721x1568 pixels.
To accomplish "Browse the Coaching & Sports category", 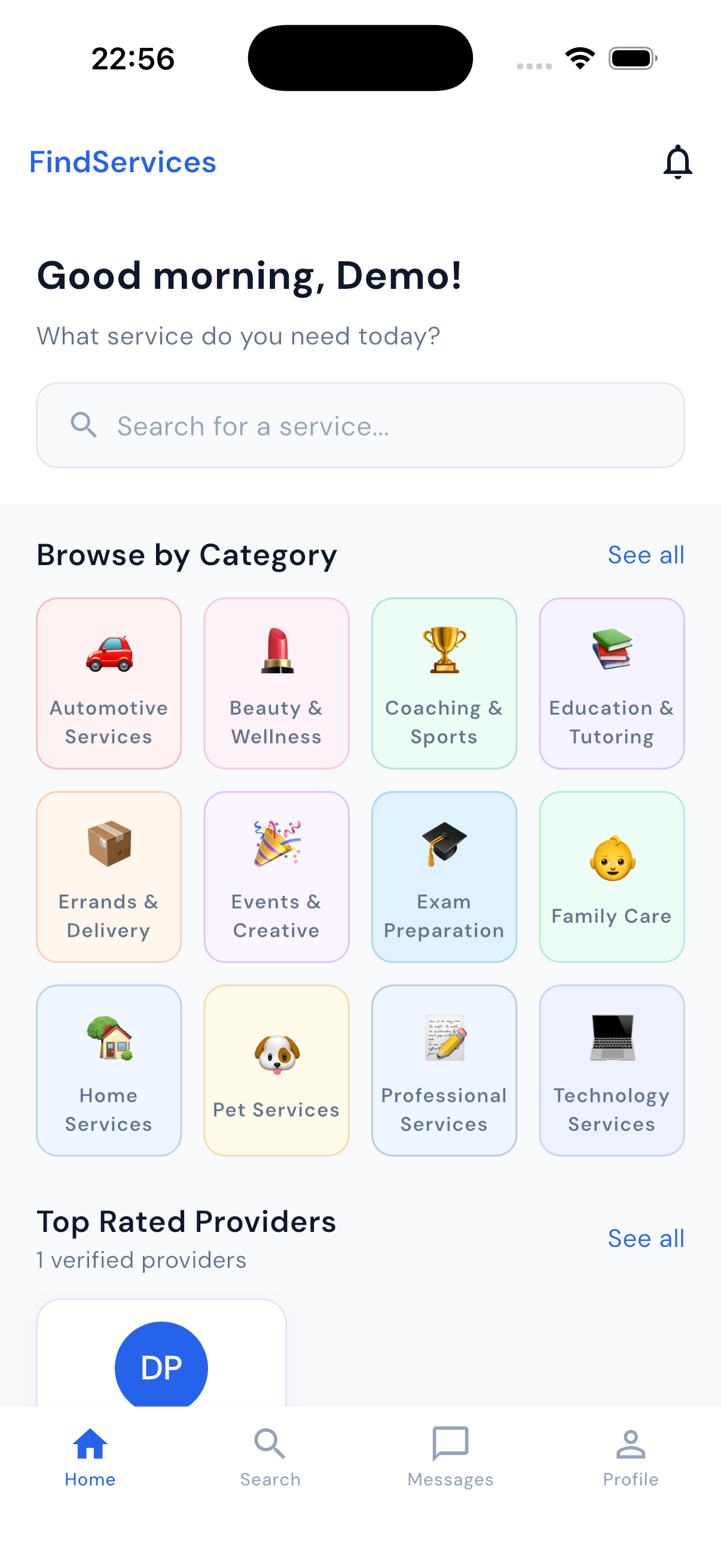I will point(444,683).
